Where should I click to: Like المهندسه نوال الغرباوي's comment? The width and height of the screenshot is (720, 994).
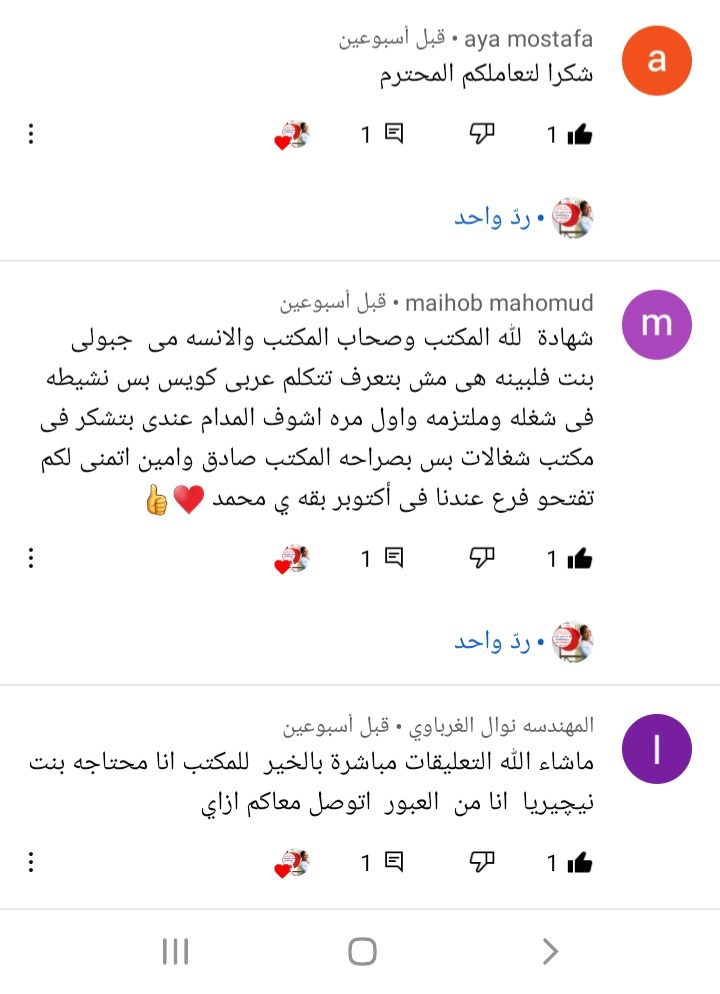(x=579, y=863)
